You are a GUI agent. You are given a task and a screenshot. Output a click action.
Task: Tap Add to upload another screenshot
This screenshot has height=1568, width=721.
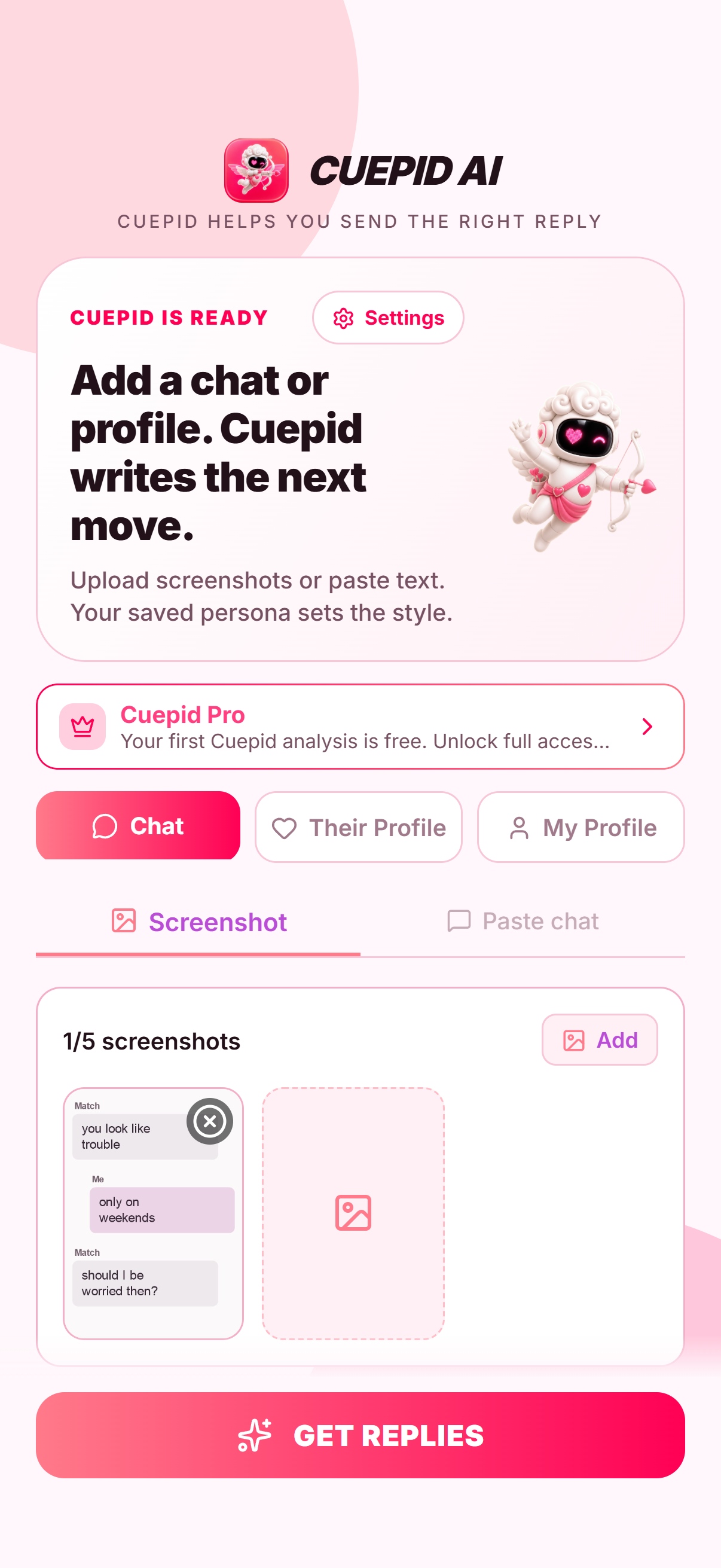coord(599,1039)
